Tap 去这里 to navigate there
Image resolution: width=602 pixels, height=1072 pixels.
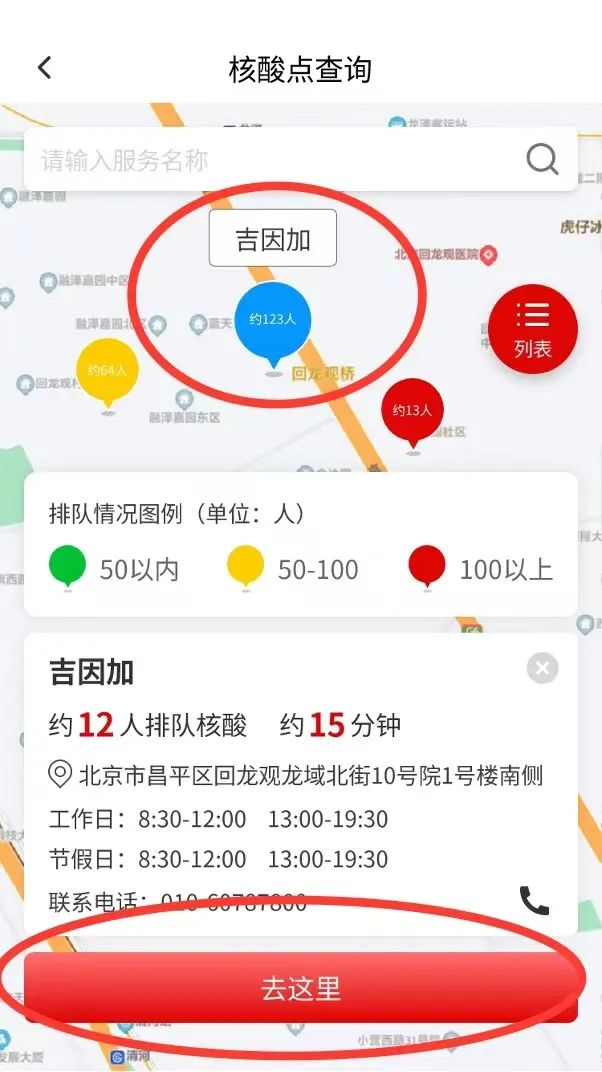click(x=301, y=988)
